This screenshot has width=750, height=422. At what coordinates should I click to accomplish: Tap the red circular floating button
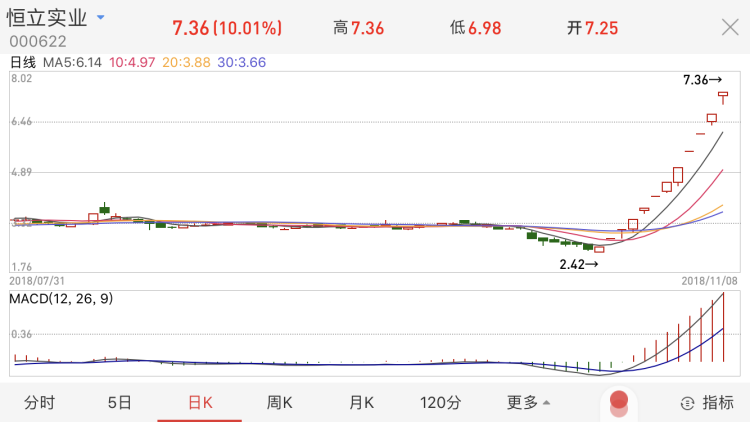point(619,402)
